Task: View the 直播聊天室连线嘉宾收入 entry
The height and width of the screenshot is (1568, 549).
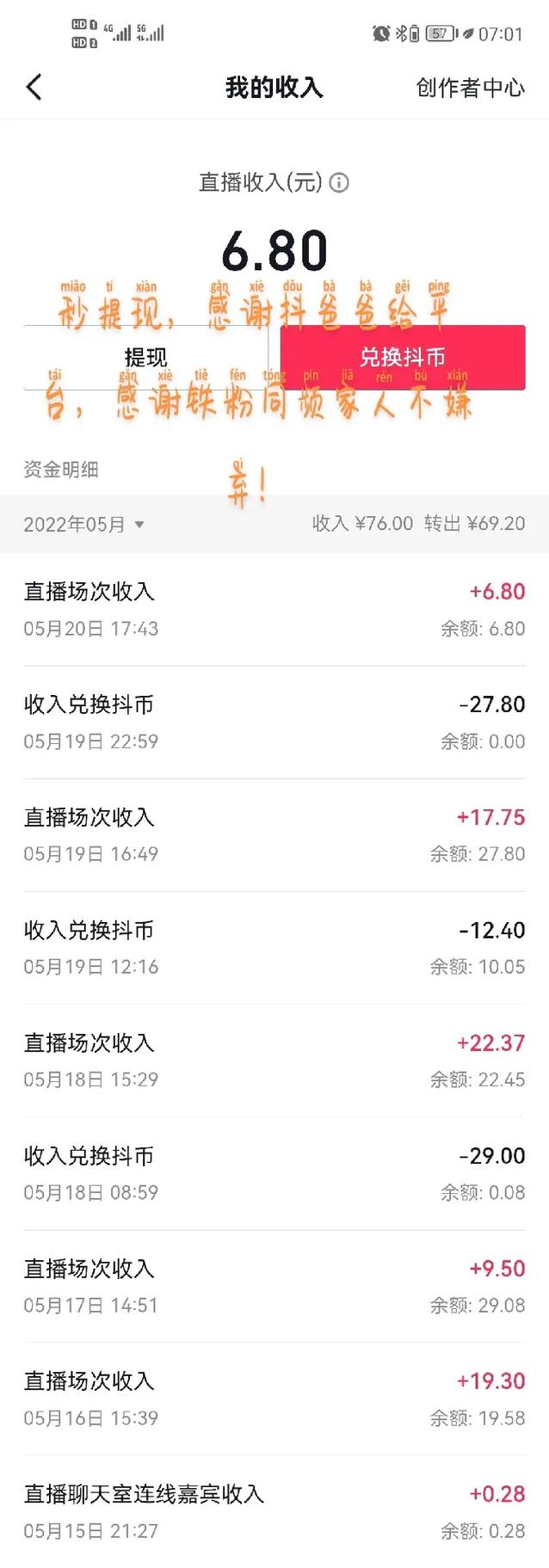Action: tap(274, 1511)
